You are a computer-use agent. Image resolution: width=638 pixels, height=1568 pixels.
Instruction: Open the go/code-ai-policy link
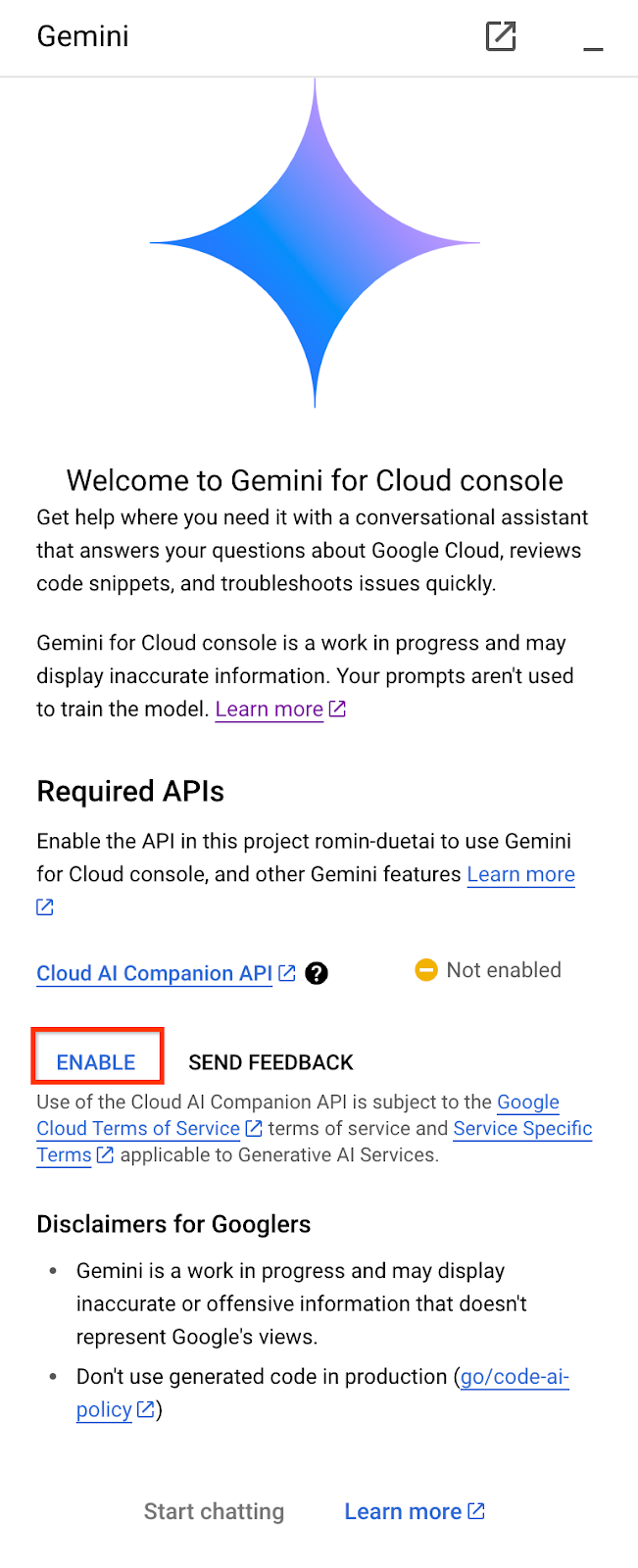[x=514, y=1376]
